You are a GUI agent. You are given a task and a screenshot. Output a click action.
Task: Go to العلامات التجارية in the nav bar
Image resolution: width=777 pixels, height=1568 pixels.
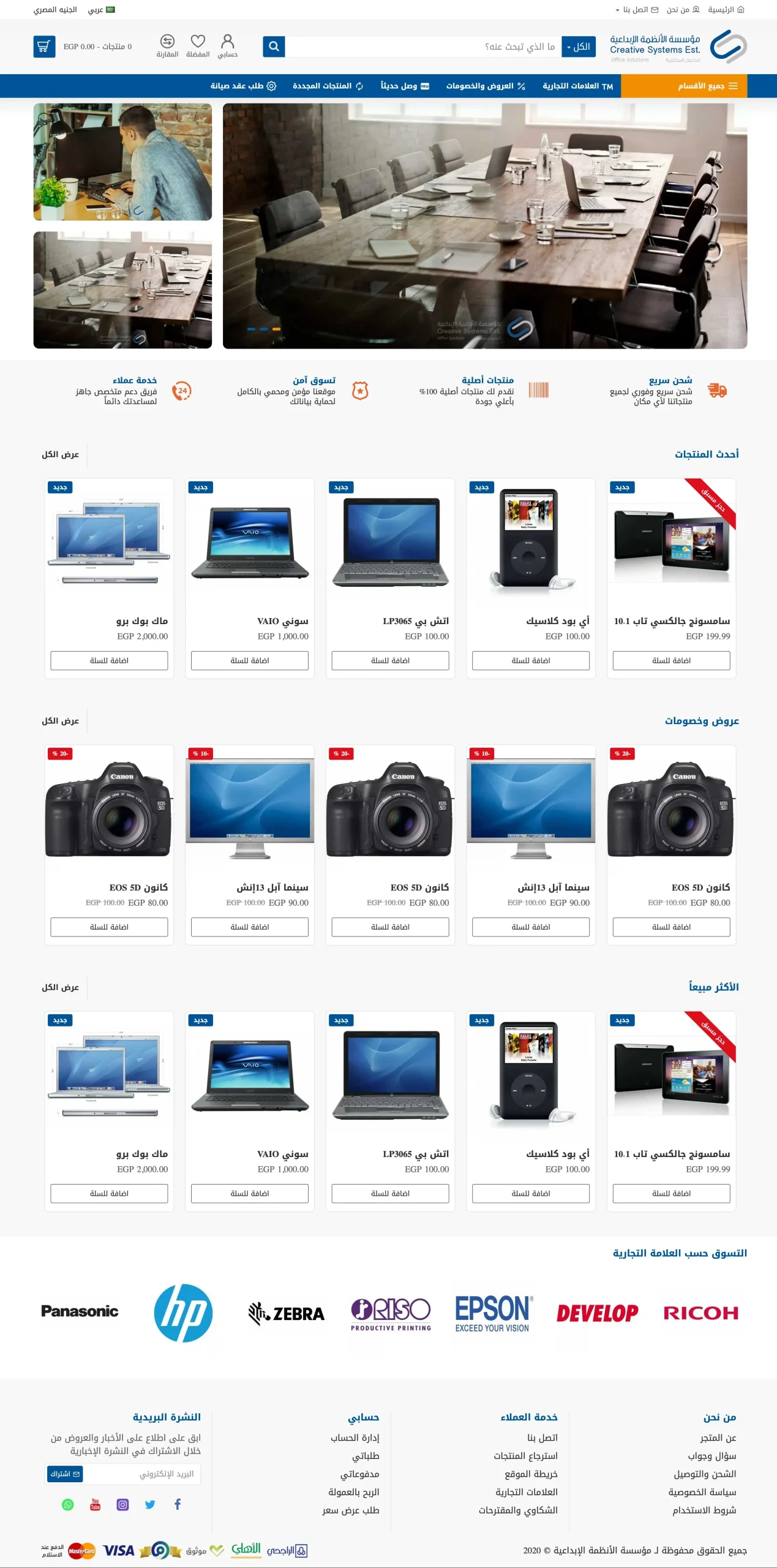point(577,86)
